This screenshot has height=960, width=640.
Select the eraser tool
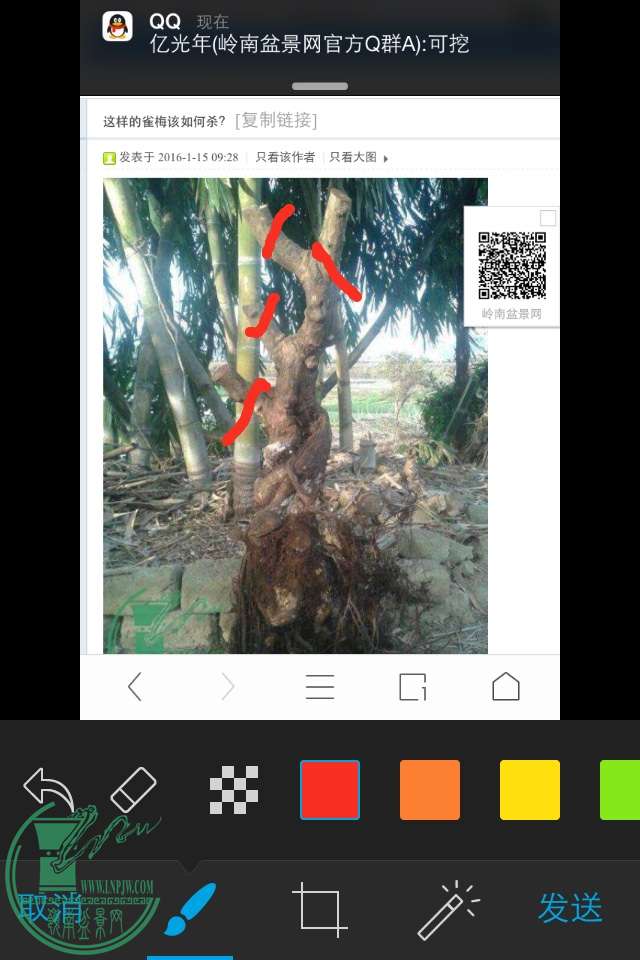coord(133,790)
